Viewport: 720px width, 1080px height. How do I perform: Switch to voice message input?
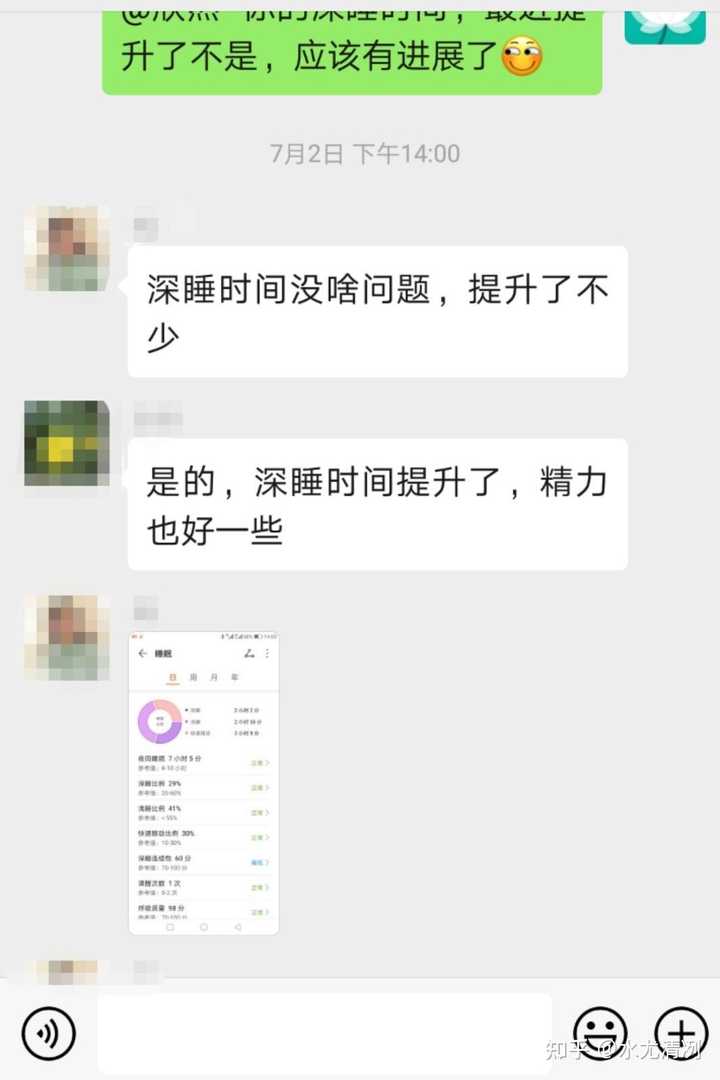(49, 1034)
